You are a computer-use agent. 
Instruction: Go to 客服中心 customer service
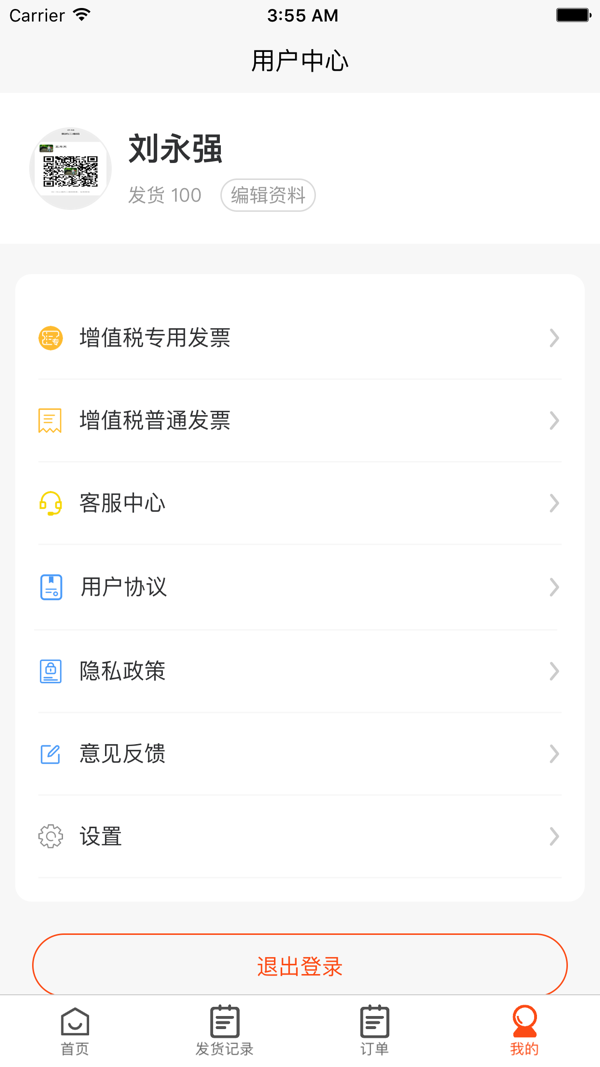[x=299, y=504]
